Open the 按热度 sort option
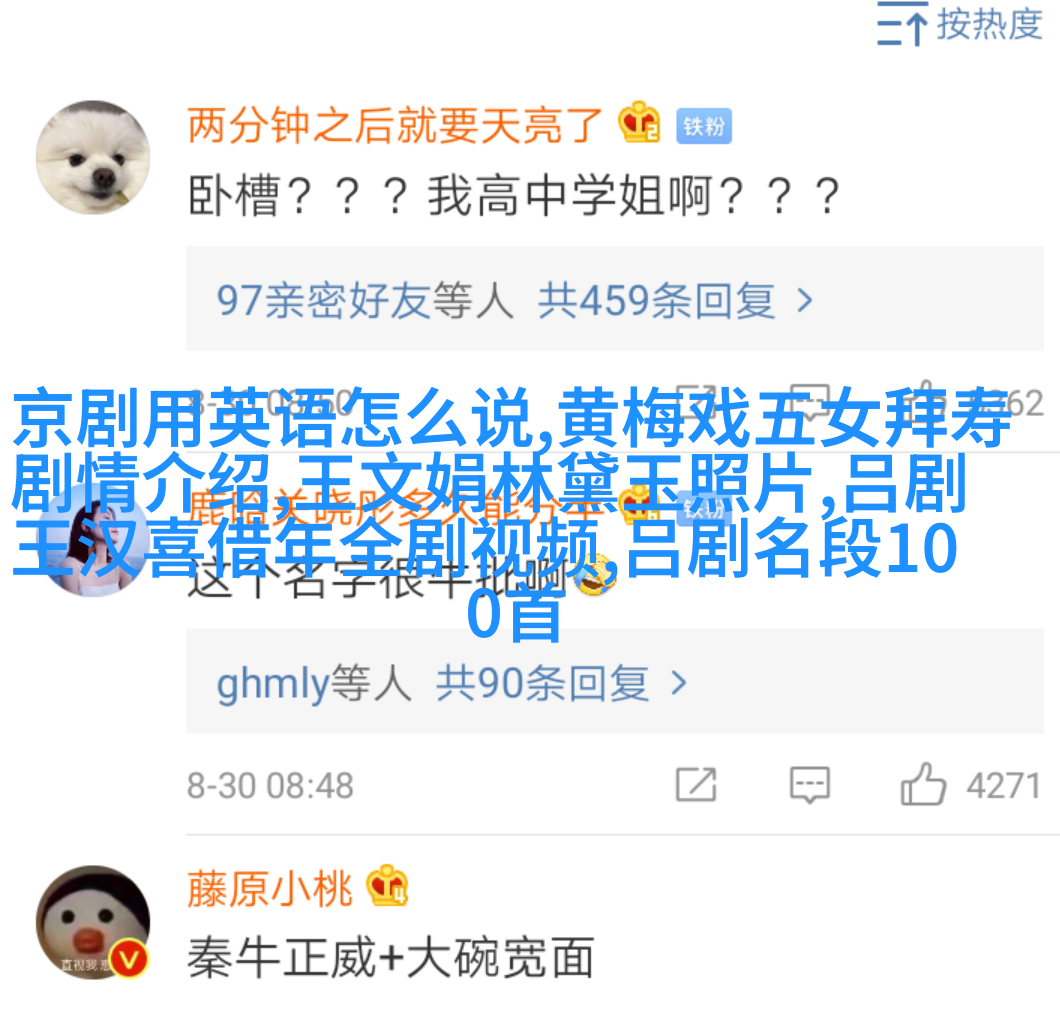This screenshot has width=1060, height=1015. (x=960, y=25)
